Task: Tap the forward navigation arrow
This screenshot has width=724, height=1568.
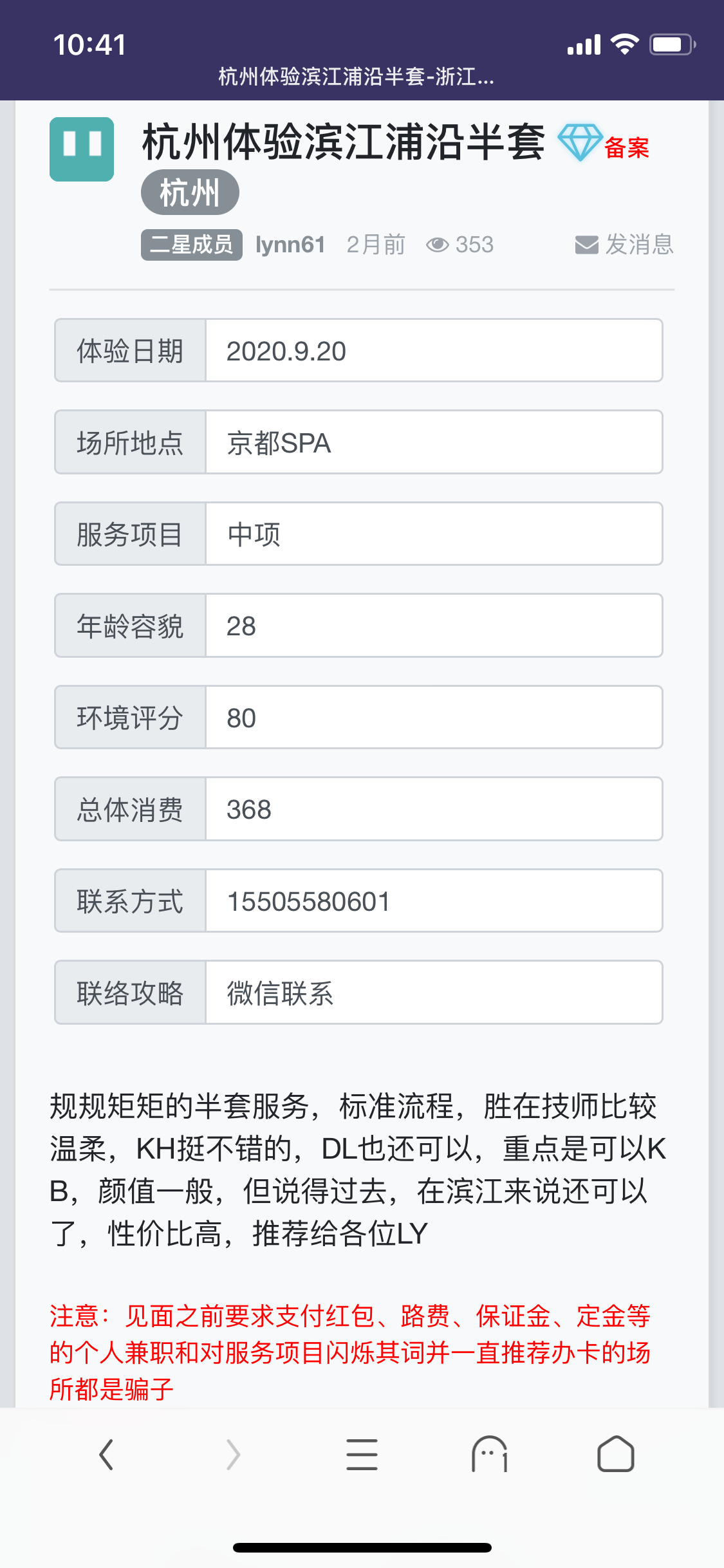Action: point(232,1455)
